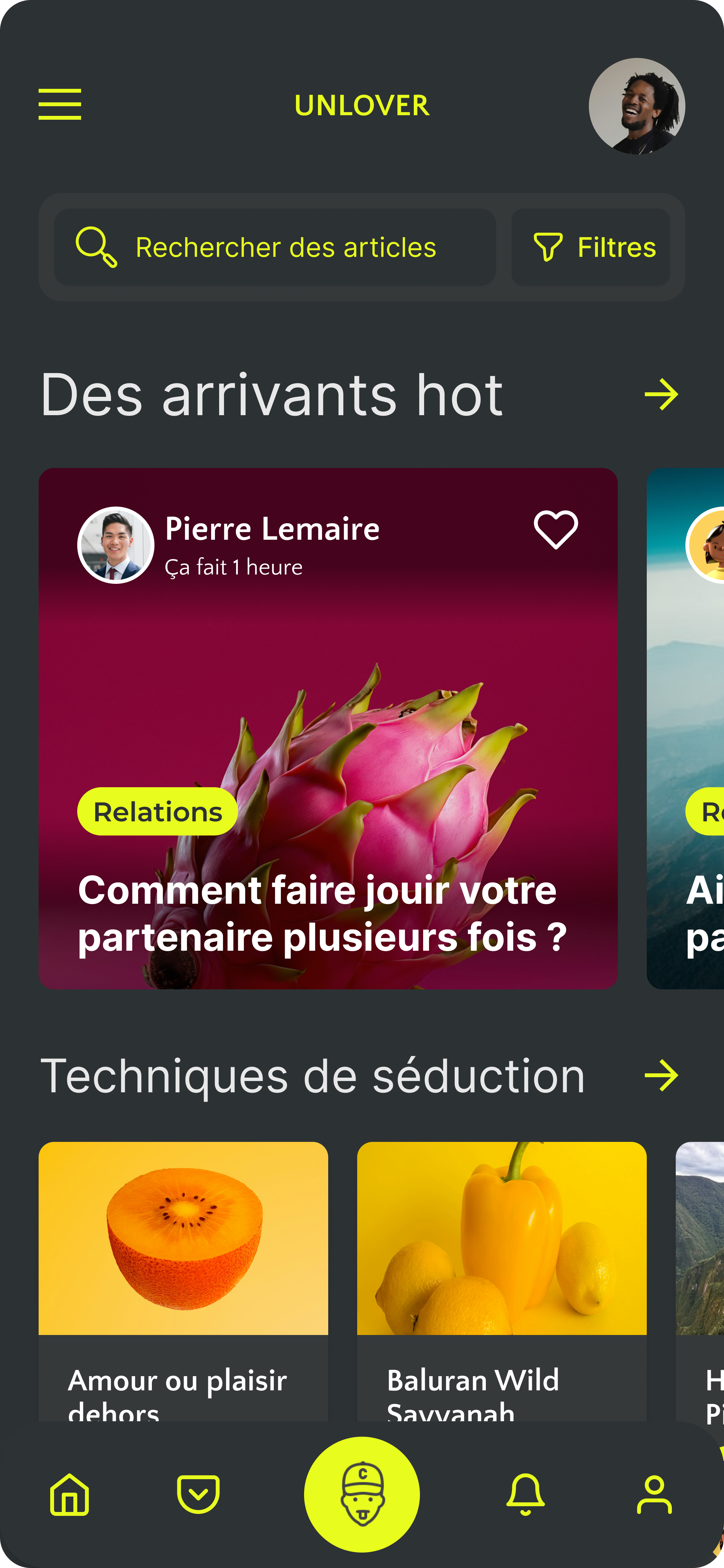Open the Baluran Wild Savvanah card
This screenshot has width=724, height=1568.
501,1278
